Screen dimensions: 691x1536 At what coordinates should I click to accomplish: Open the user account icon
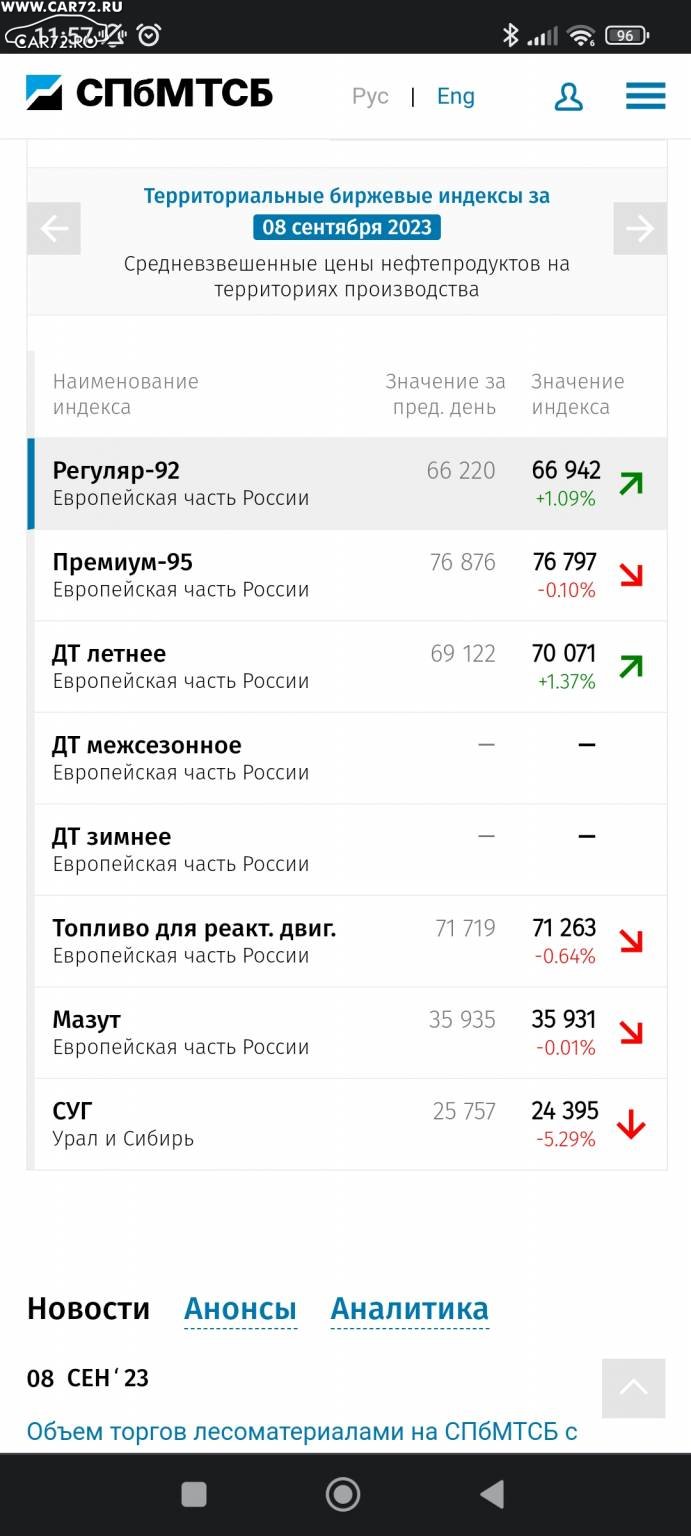(x=568, y=96)
